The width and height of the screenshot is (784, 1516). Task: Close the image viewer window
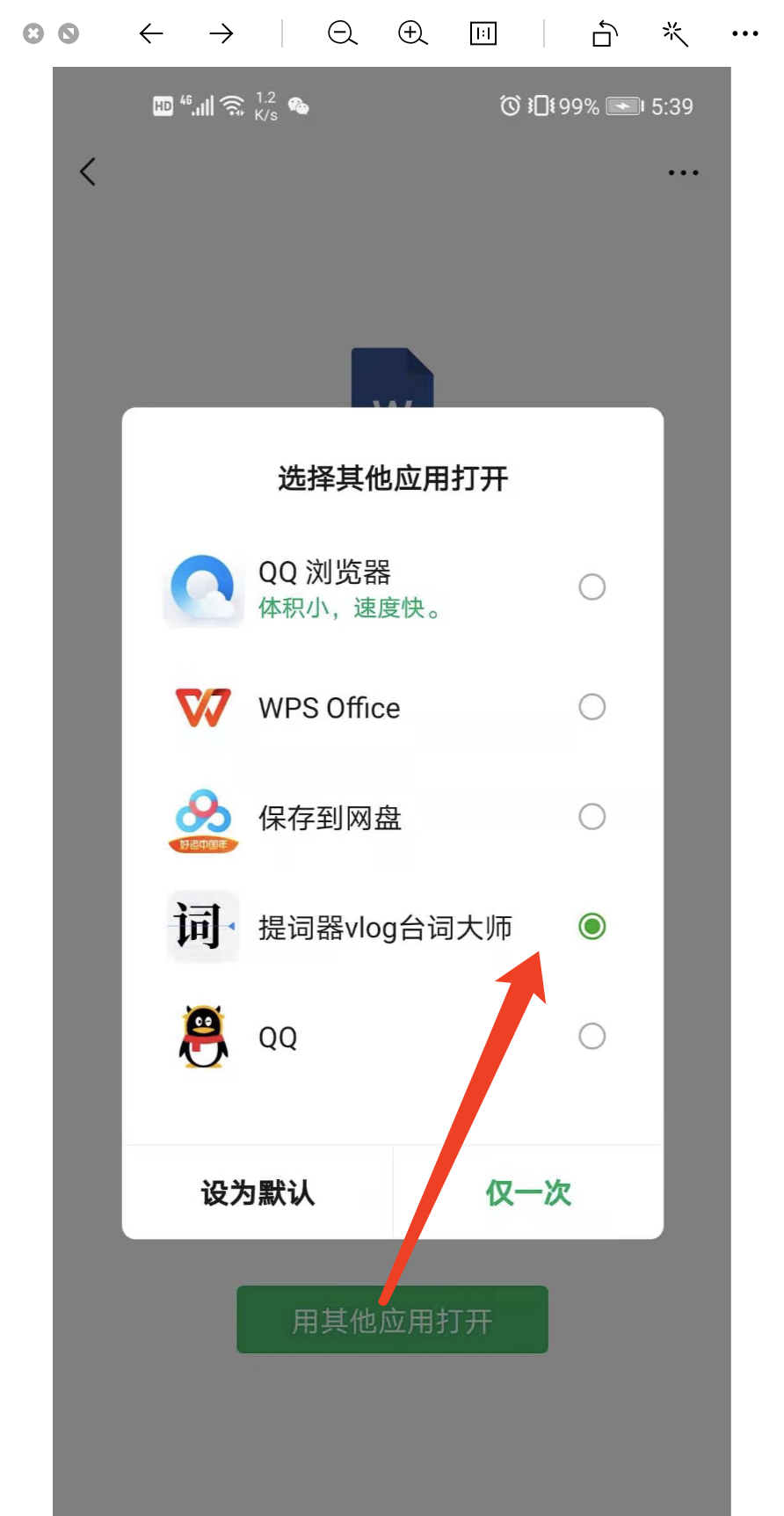click(33, 34)
